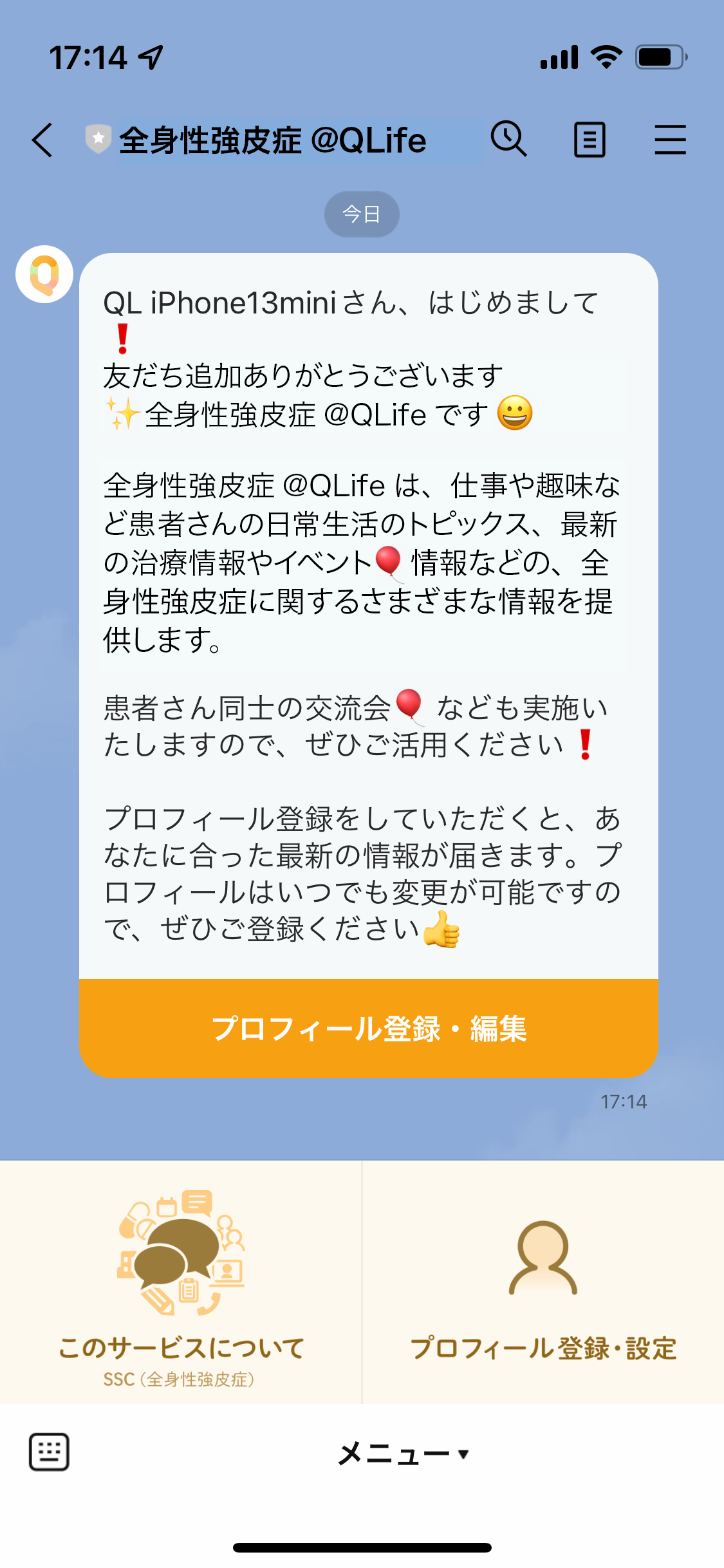This screenshot has width=724, height=1568.
Task: Go back from the chat
Action: coord(42,140)
